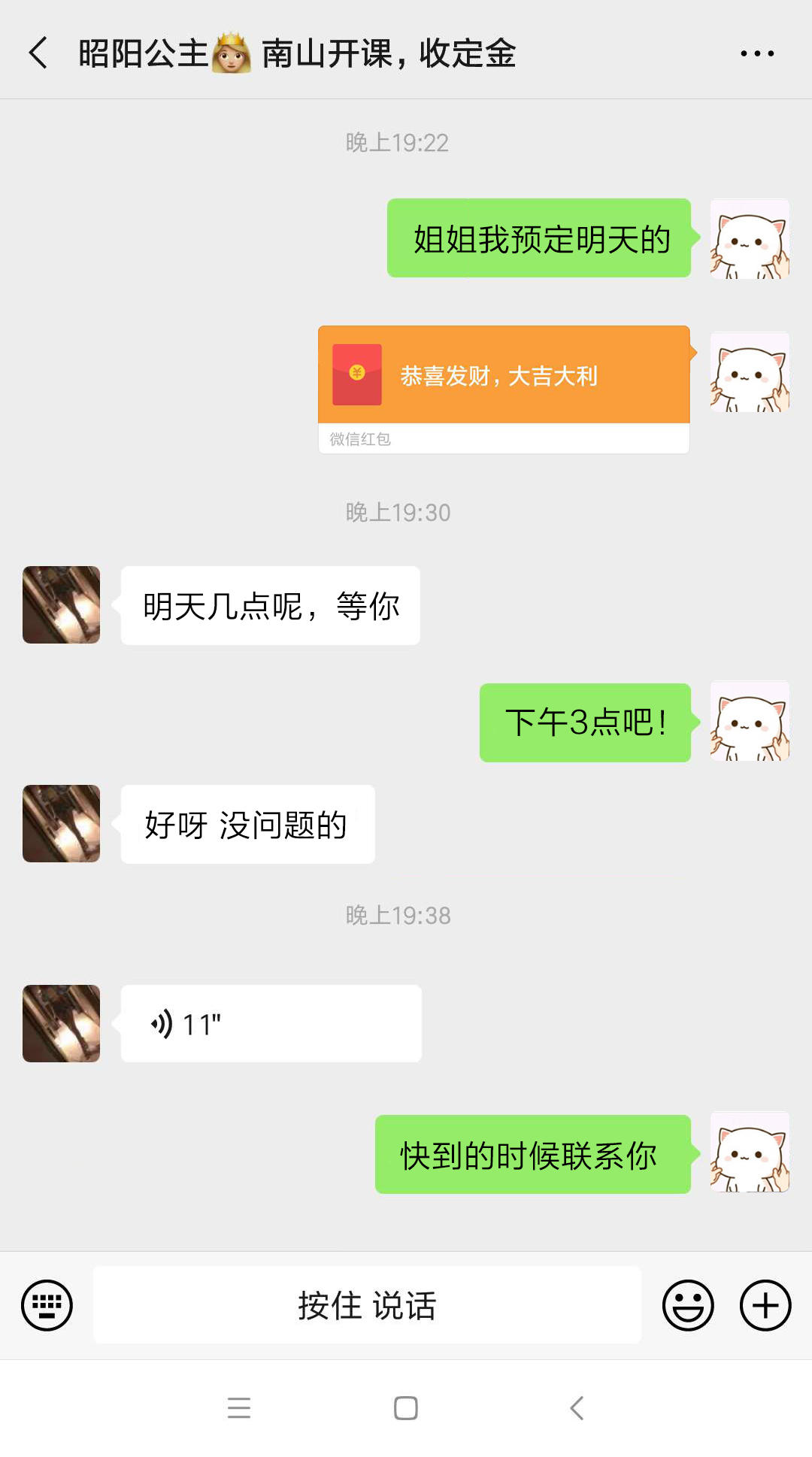
Task: Switch to keyboard input icon
Action: [x=46, y=1304]
